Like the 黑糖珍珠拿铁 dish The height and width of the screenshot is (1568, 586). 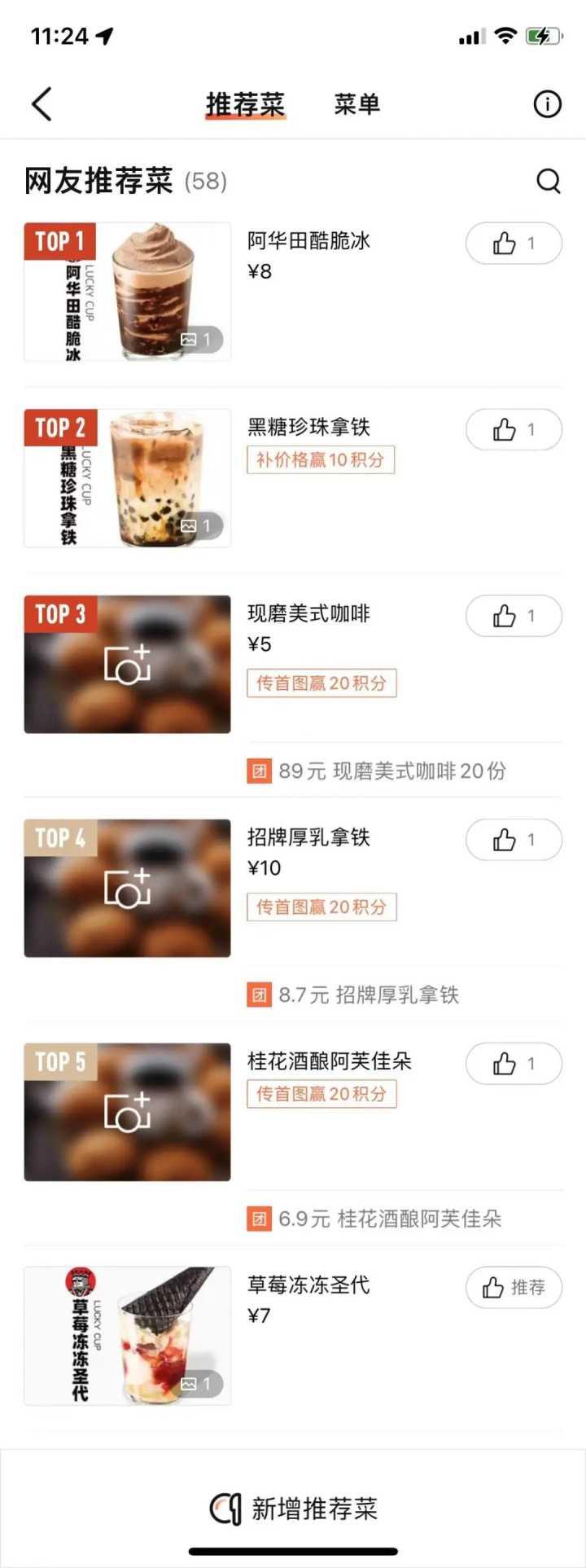pos(513,429)
